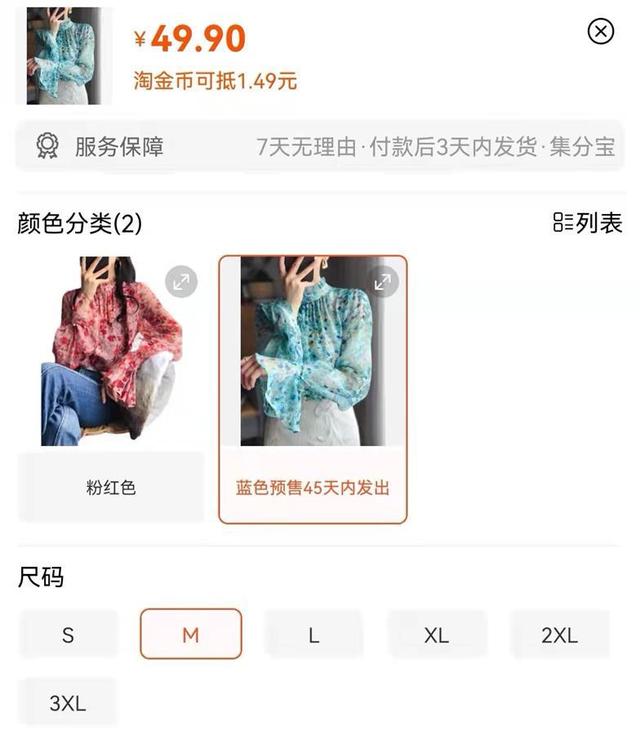Open the 服务保障 service guarantee row
This screenshot has width=640, height=735.
click(x=319, y=147)
